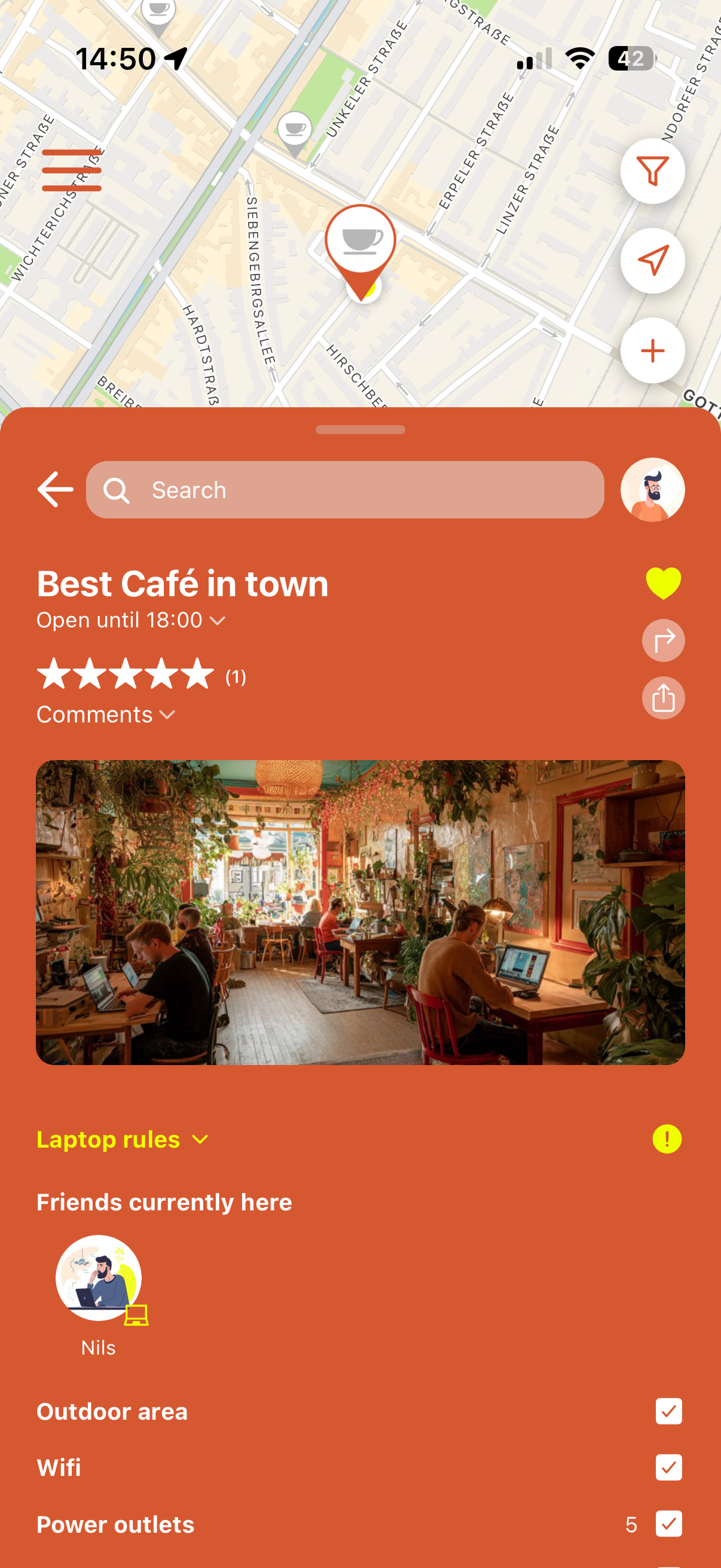Image resolution: width=721 pixels, height=1568 pixels.
Task: Open friend Nils's profile
Action: click(99, 1279)
